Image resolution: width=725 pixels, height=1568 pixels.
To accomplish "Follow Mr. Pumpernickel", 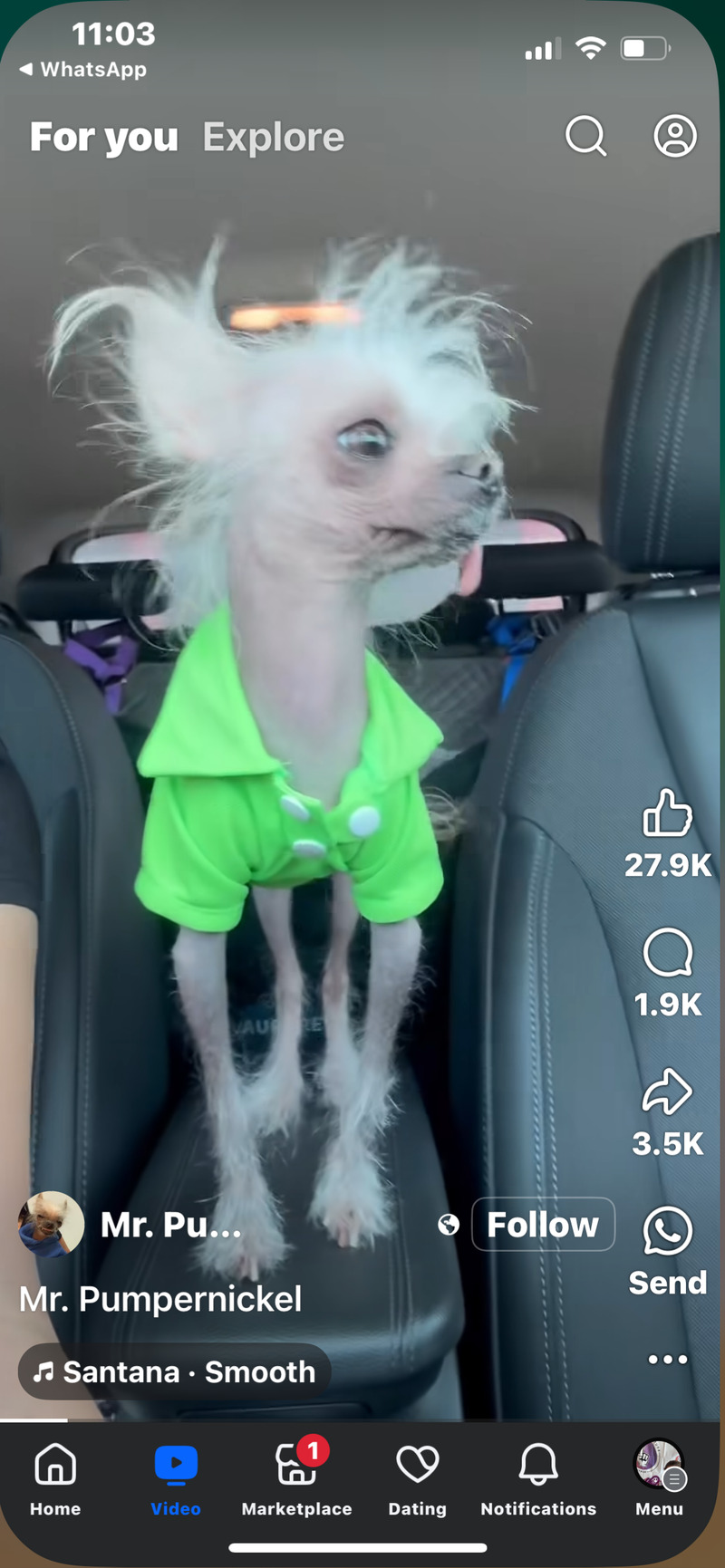I will pyautogui.click(x=543, y=1225).
